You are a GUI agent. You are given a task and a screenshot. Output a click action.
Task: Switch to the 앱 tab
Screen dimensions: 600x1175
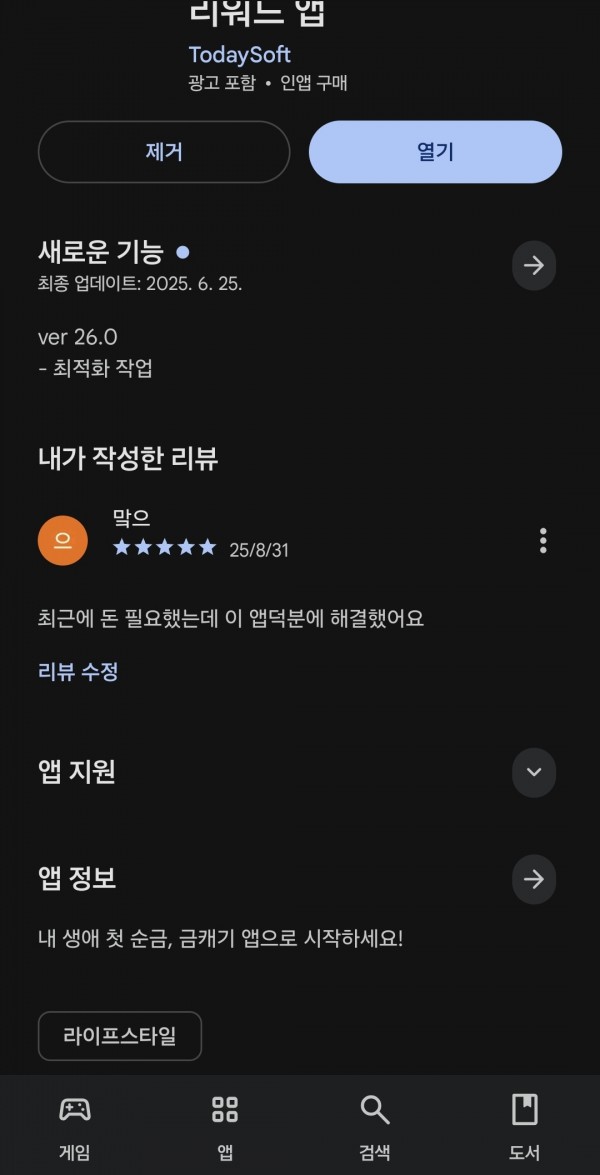pyautogui.click(x=225, y=1126)
